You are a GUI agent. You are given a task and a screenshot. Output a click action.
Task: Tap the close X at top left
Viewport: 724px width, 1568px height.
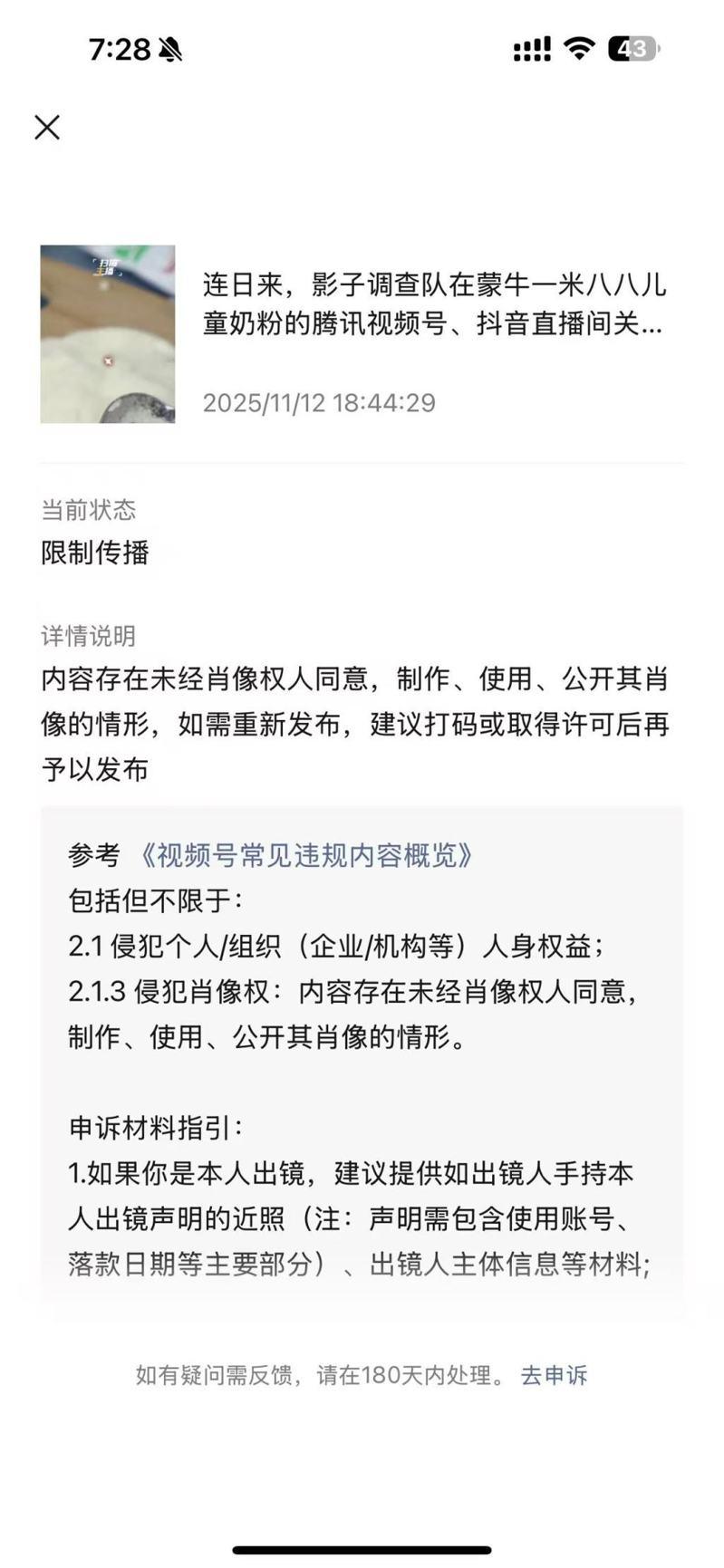[x=46, y=128]
